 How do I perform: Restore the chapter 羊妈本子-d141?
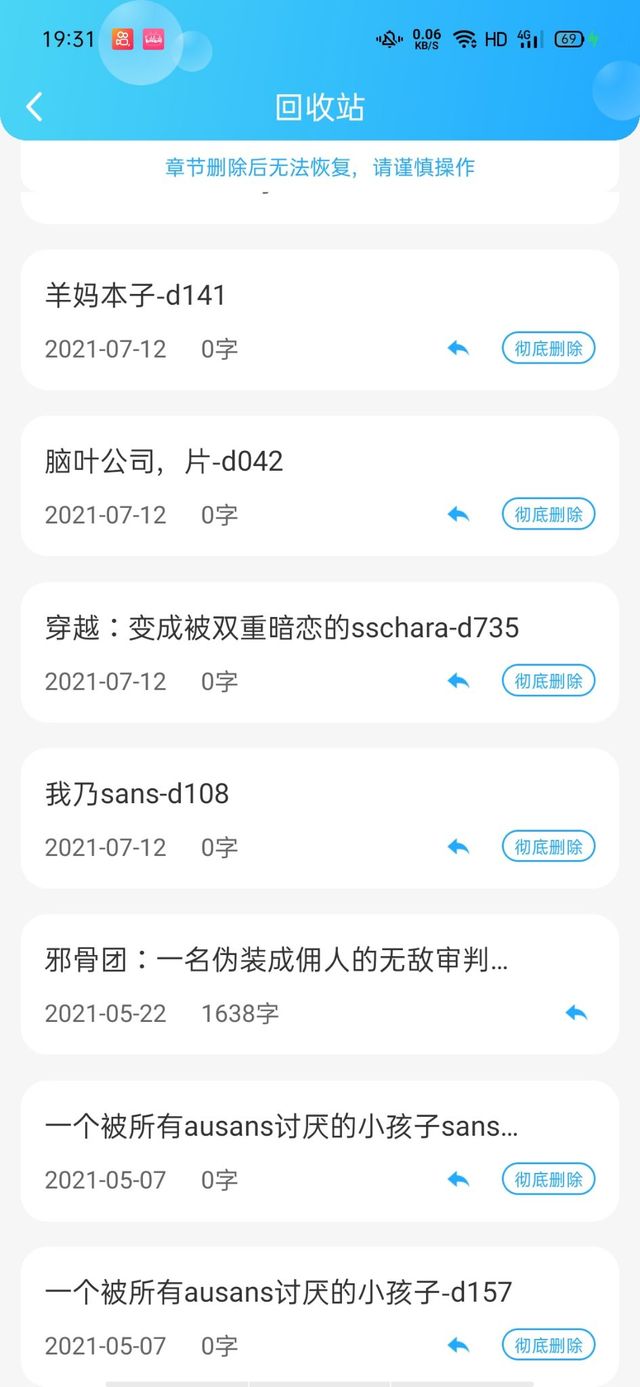[x=459, y=349]
